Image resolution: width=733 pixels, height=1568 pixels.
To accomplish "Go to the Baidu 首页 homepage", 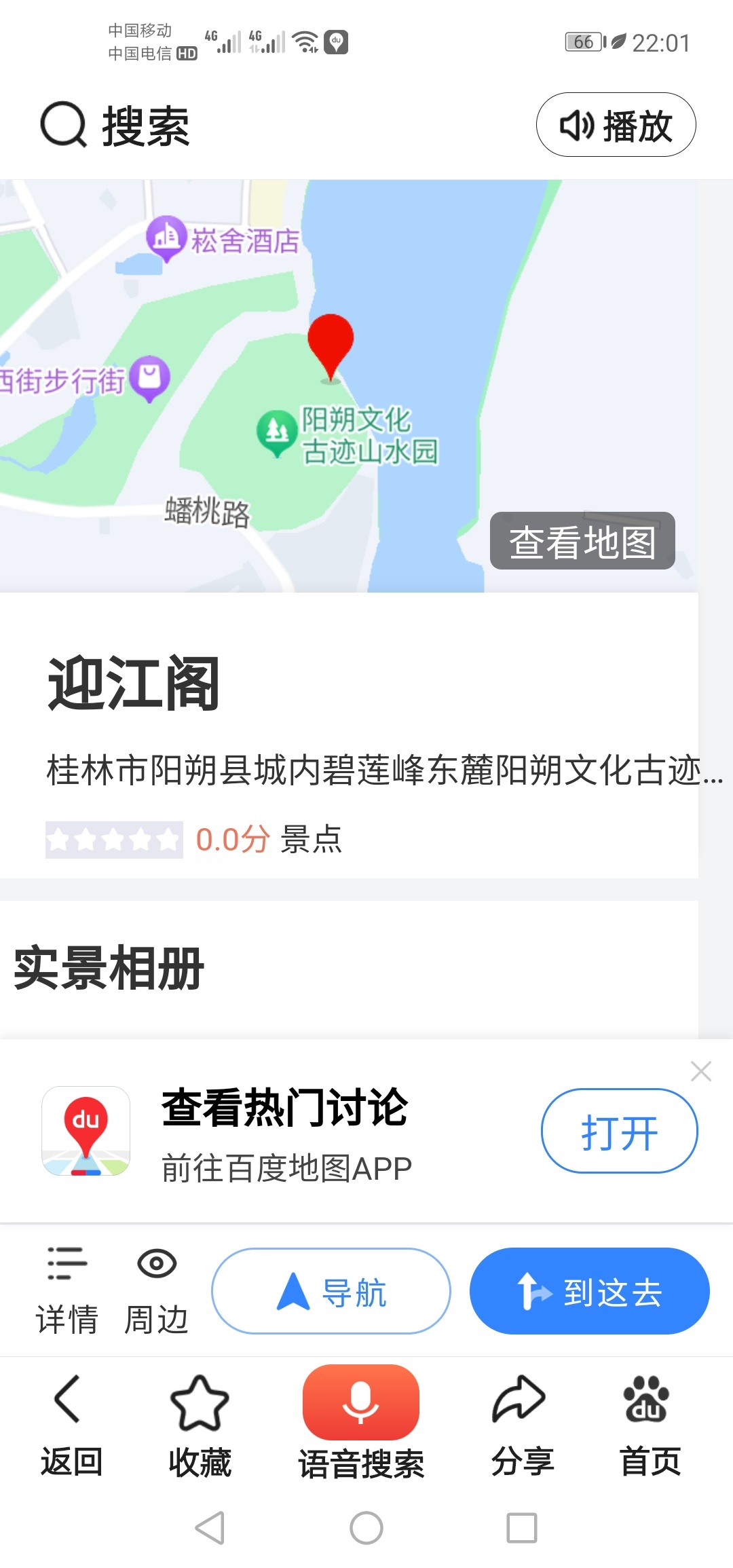I will click(x=650, y=1425).
